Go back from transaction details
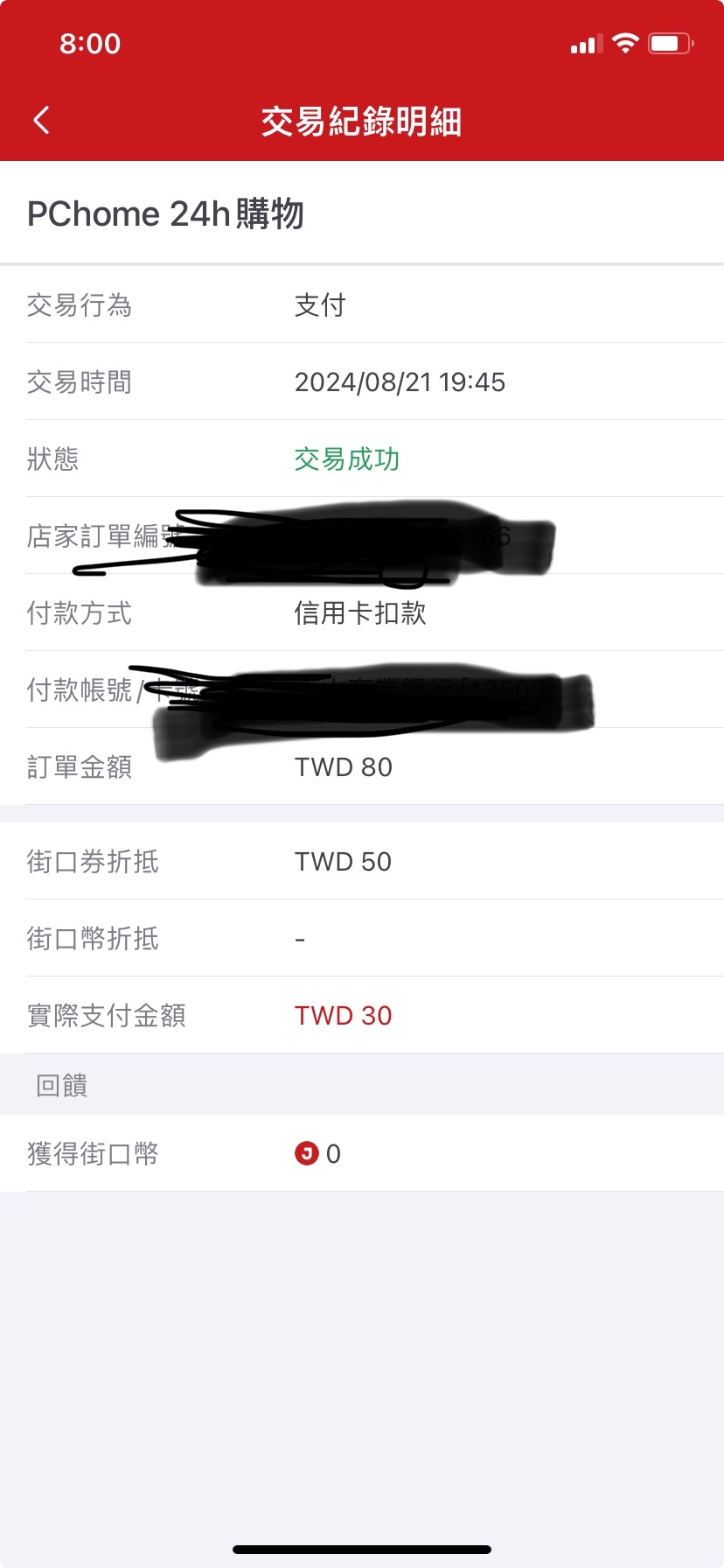Viewport: 724px width, 1568px height. (x=41, y=121)
